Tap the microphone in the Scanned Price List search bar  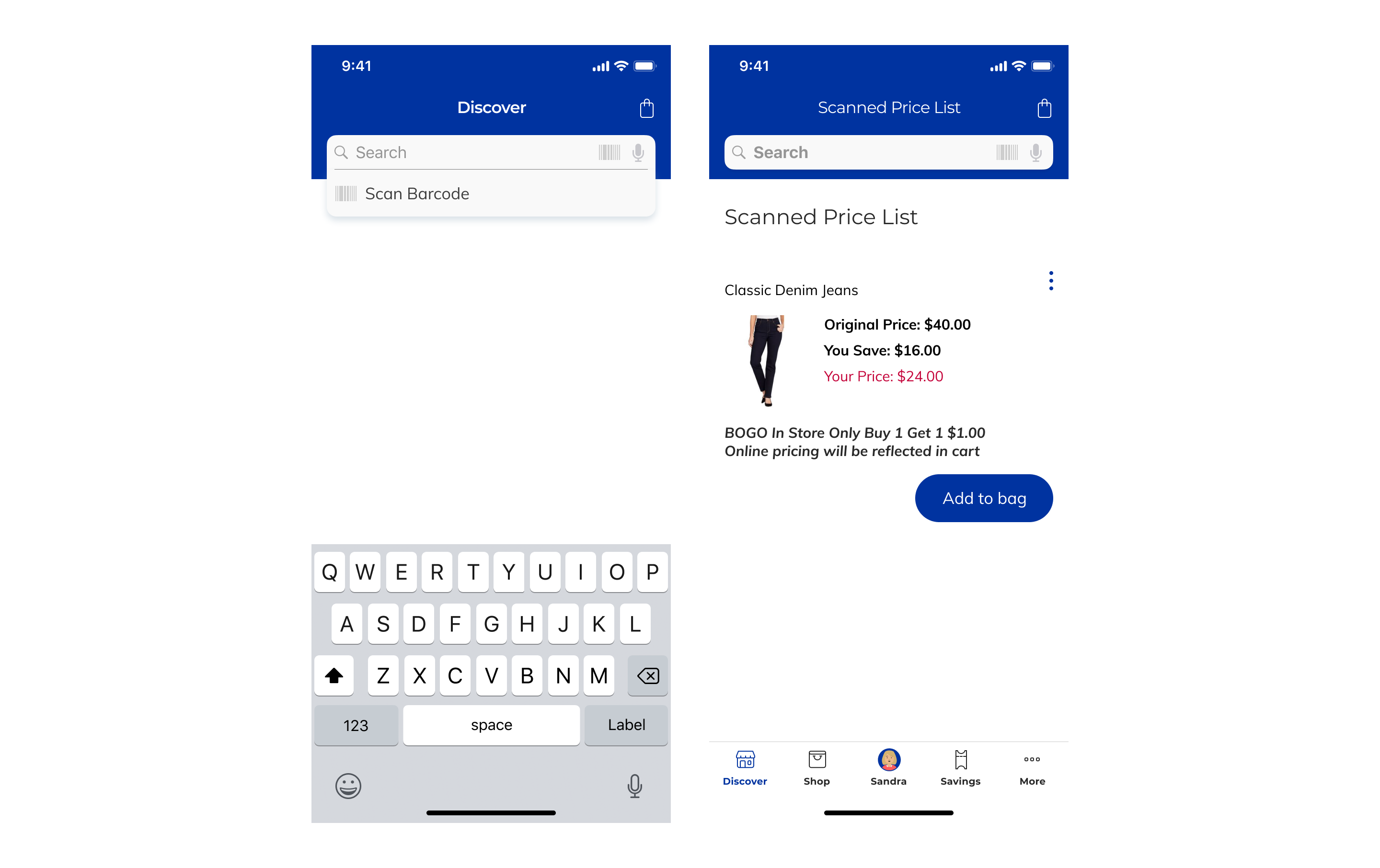(x=1035, y=152)
